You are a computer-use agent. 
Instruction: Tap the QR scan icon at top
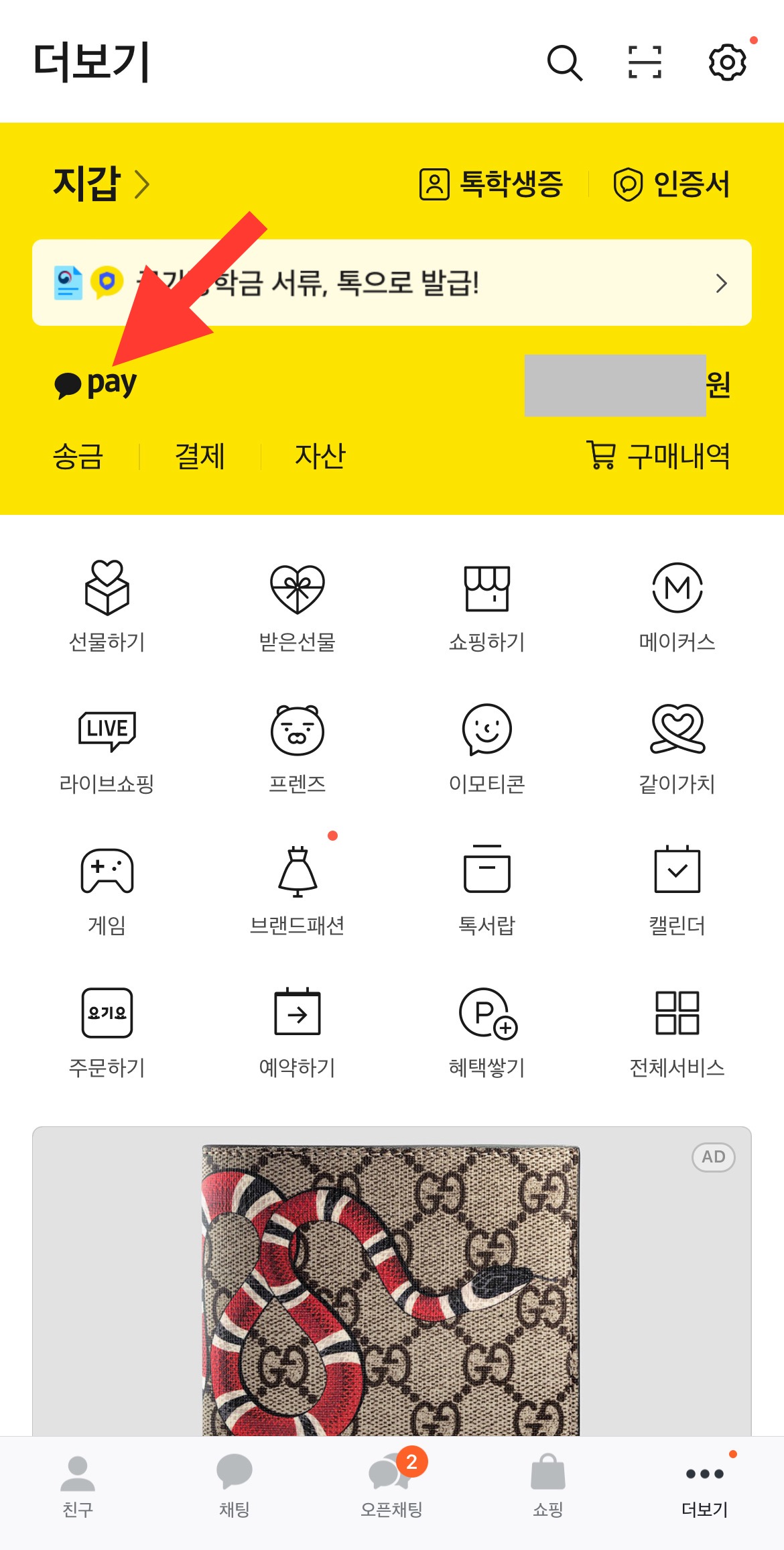[x=643, y=64]
